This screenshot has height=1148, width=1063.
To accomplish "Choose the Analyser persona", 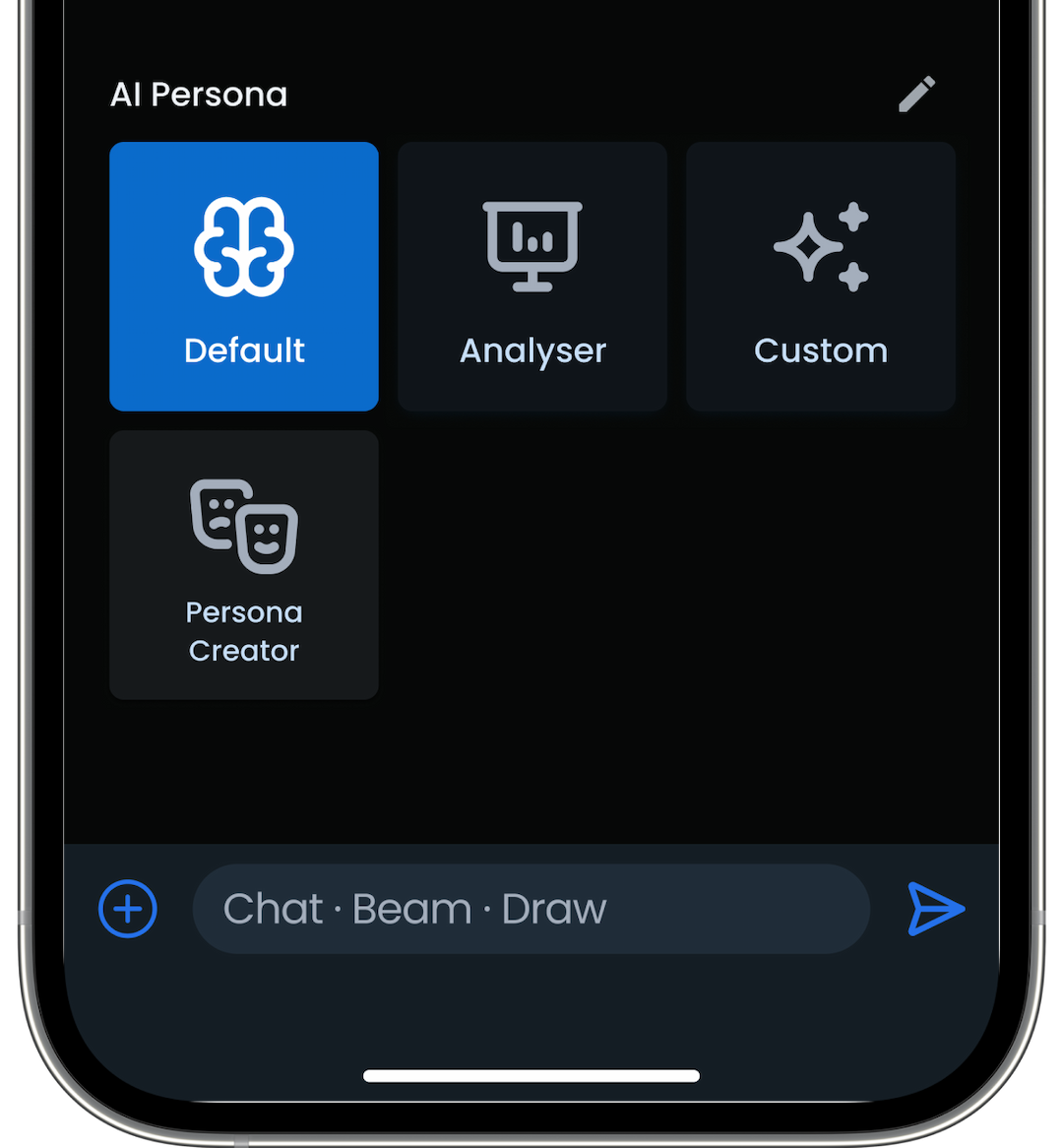I will [x=532, y=277].
